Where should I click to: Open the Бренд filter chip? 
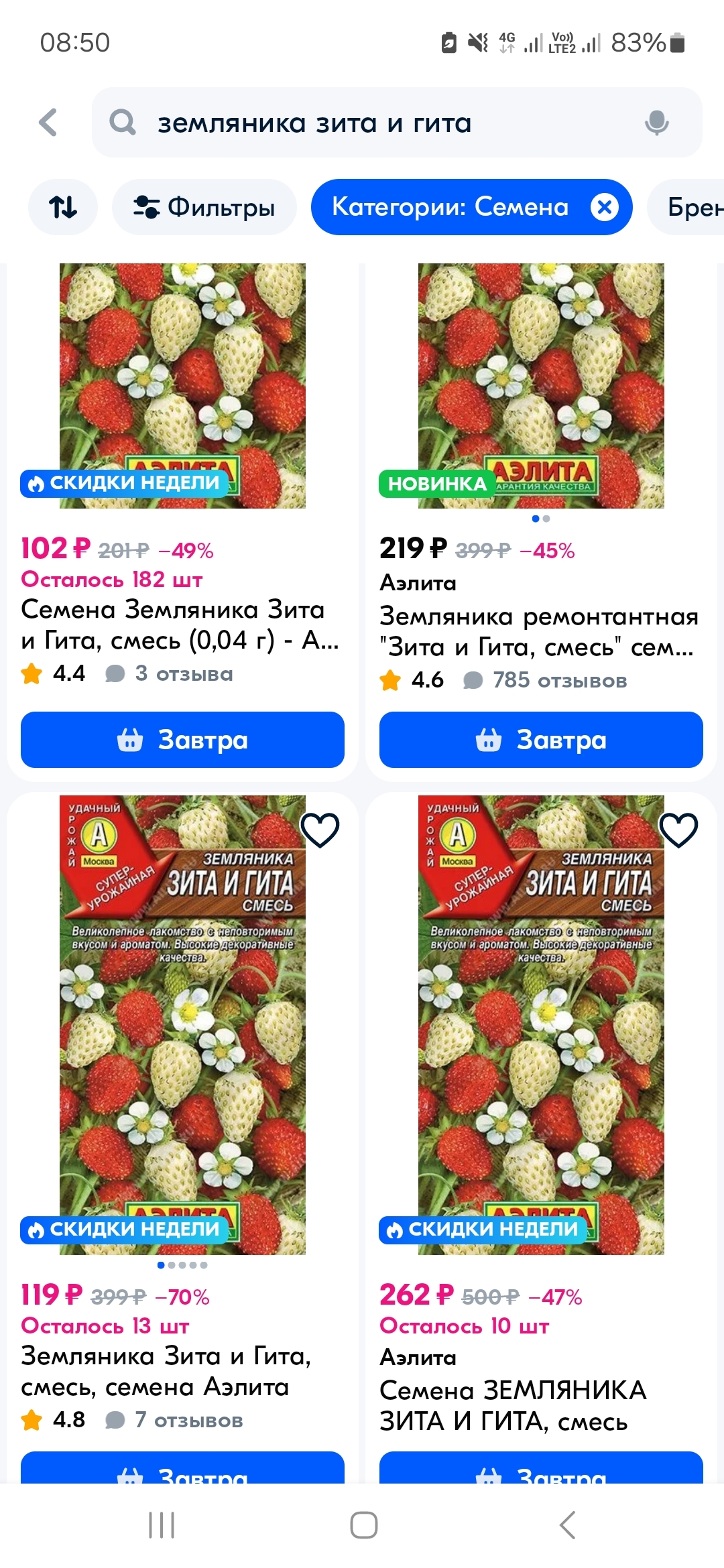click(690, 207)
